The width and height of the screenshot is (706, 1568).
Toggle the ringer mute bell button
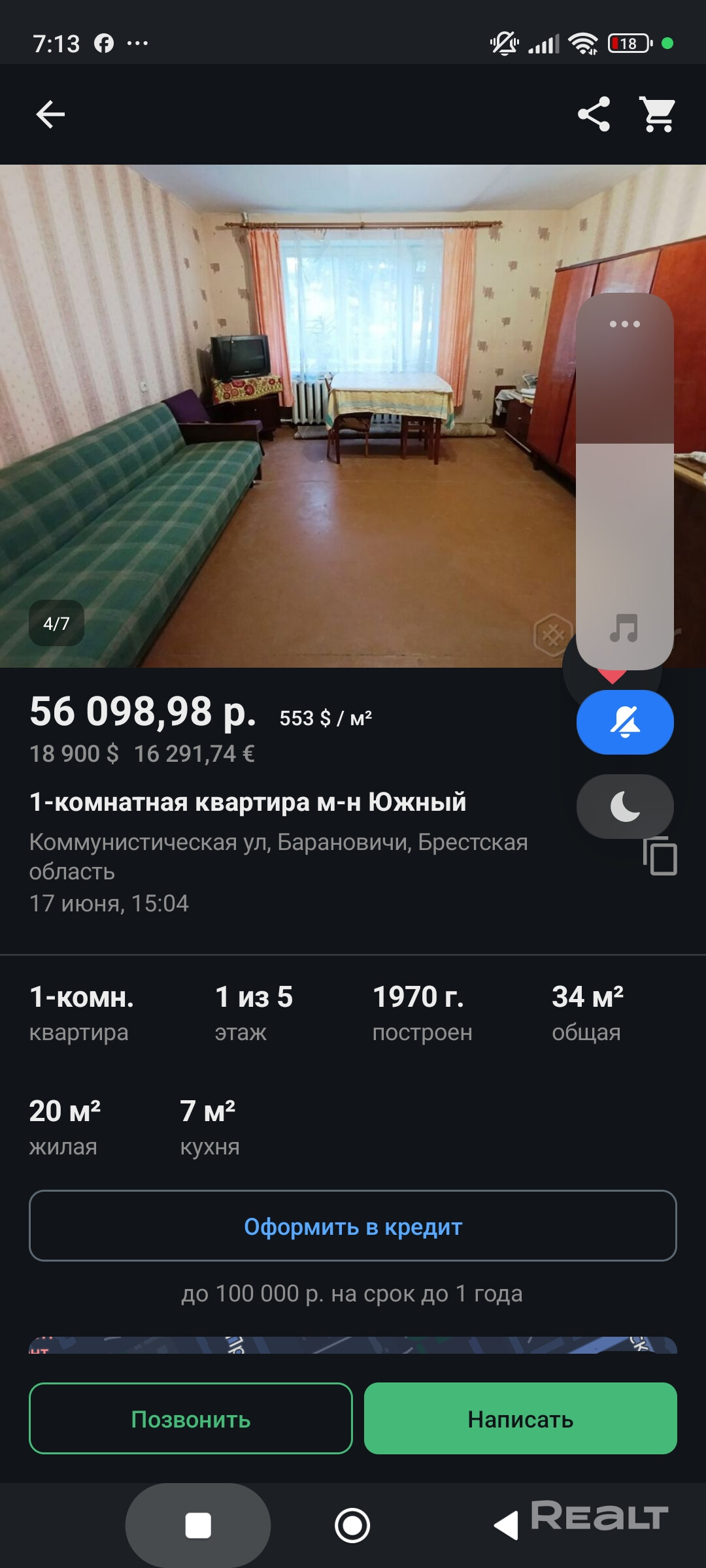pos(625,723)
